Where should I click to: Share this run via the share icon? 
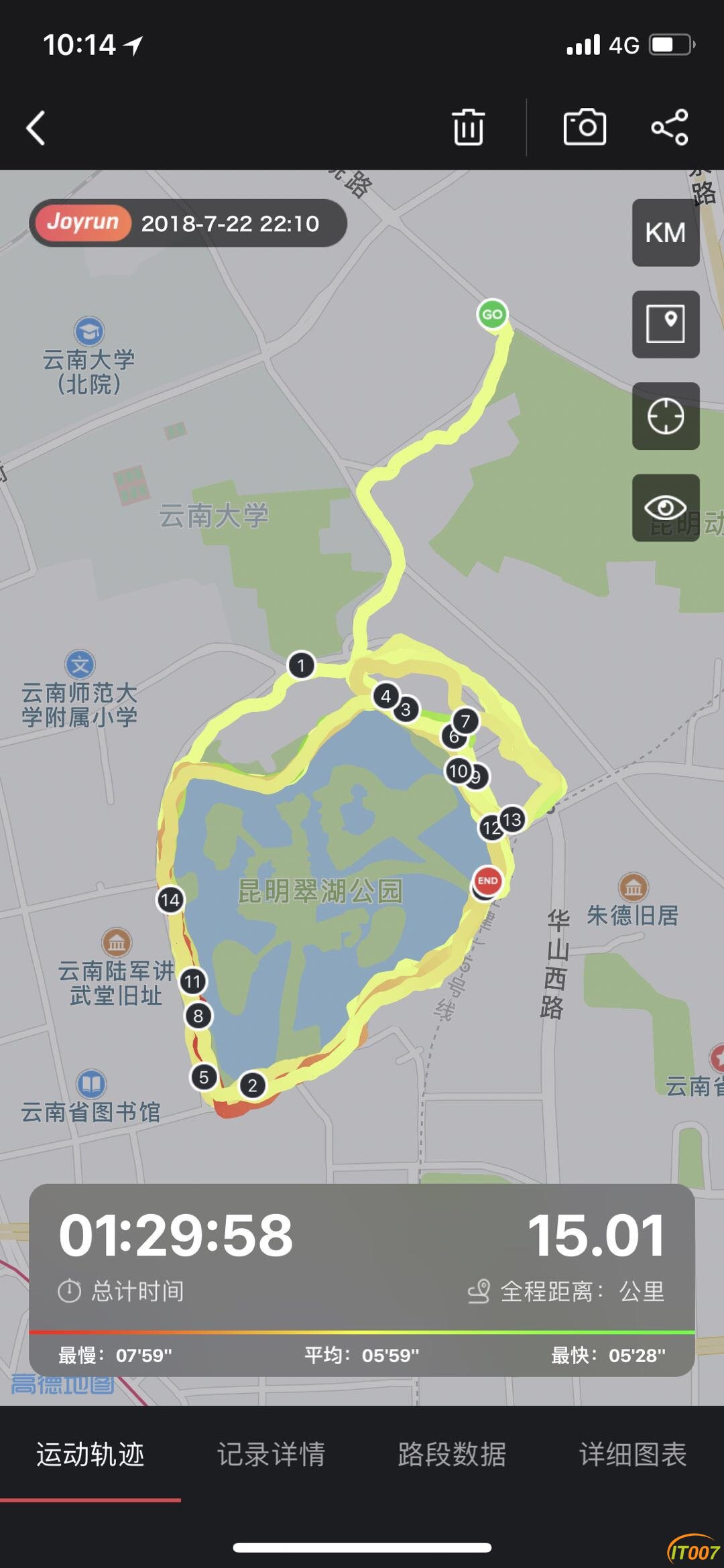670,127
